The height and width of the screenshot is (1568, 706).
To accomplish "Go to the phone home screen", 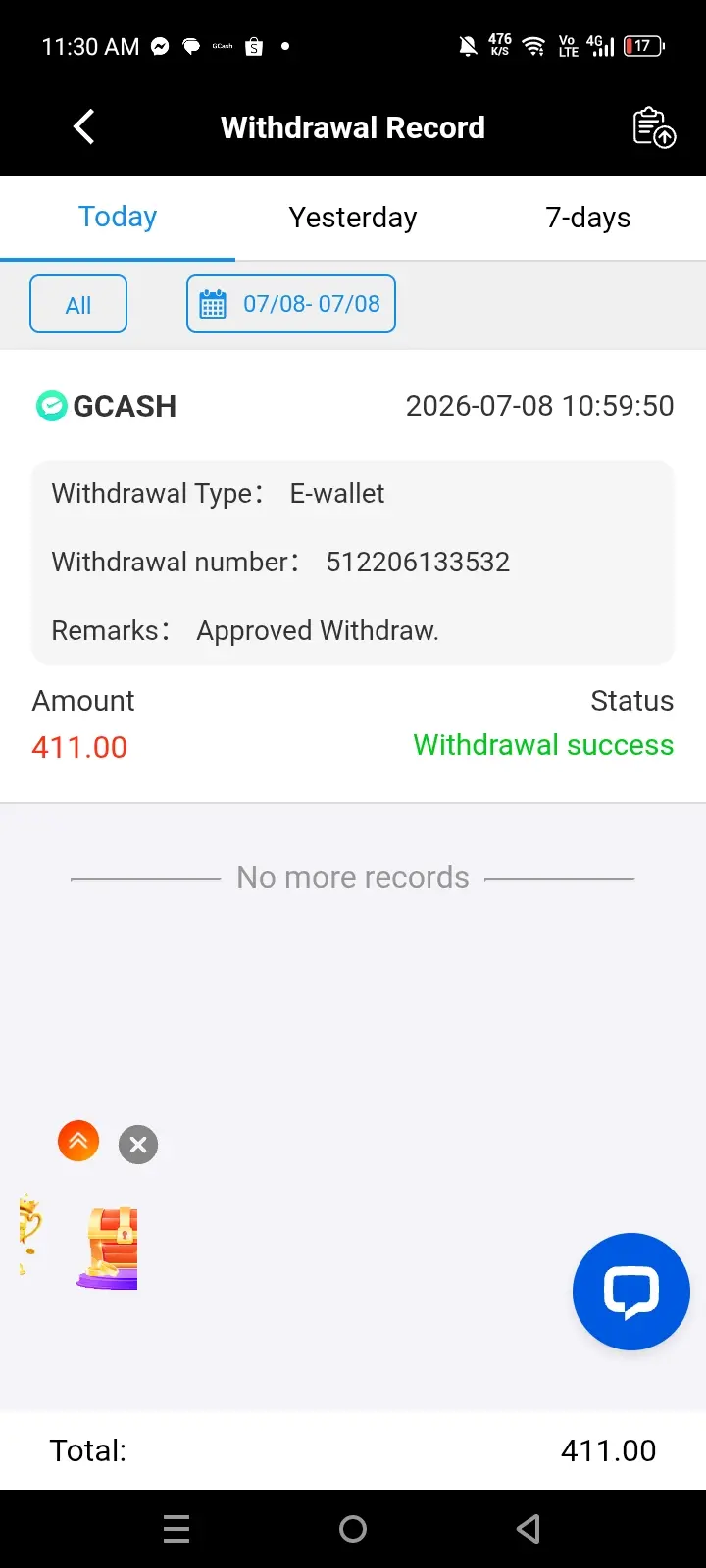I will click(x=353, y=1529).
